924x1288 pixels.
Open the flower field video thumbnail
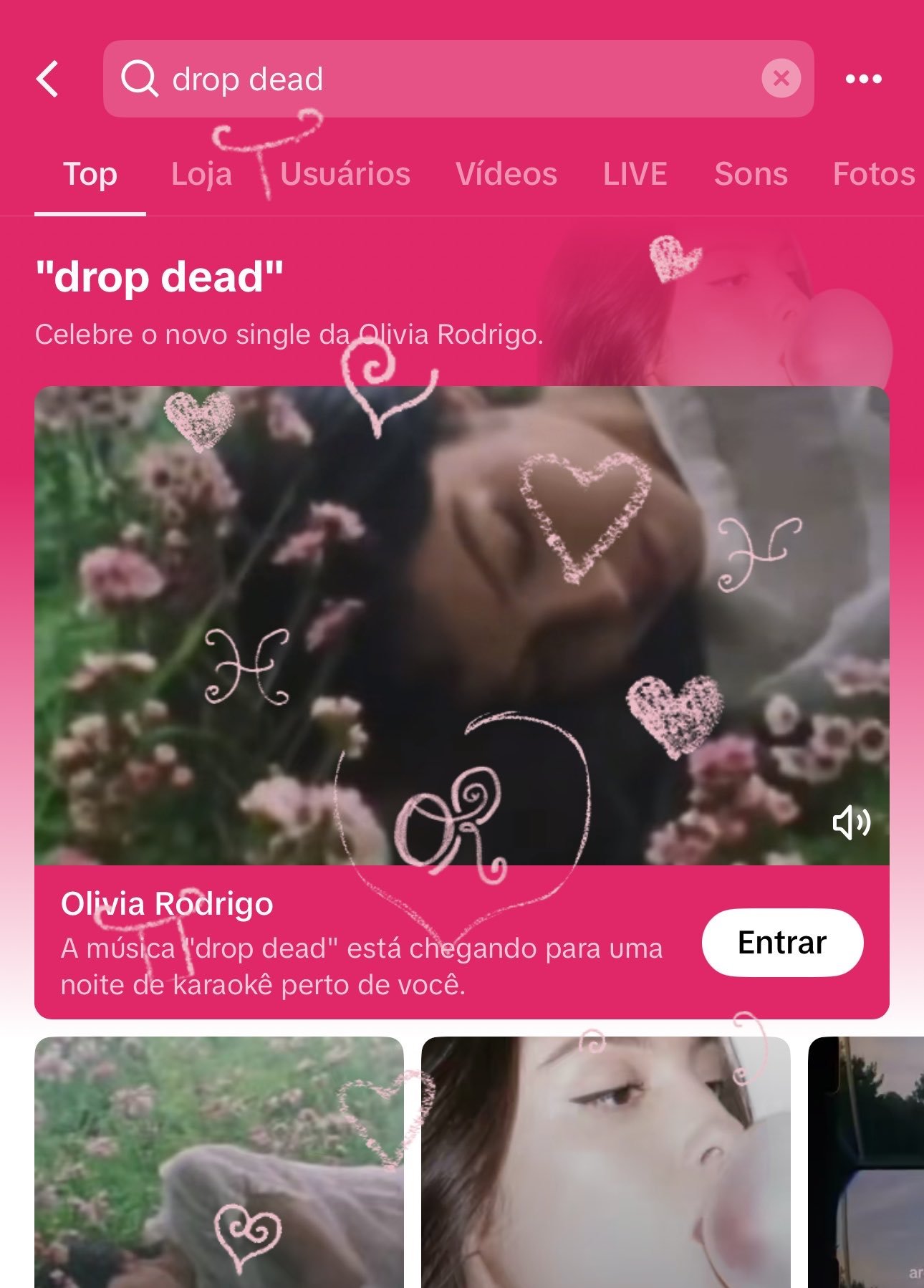[218, 1162]
